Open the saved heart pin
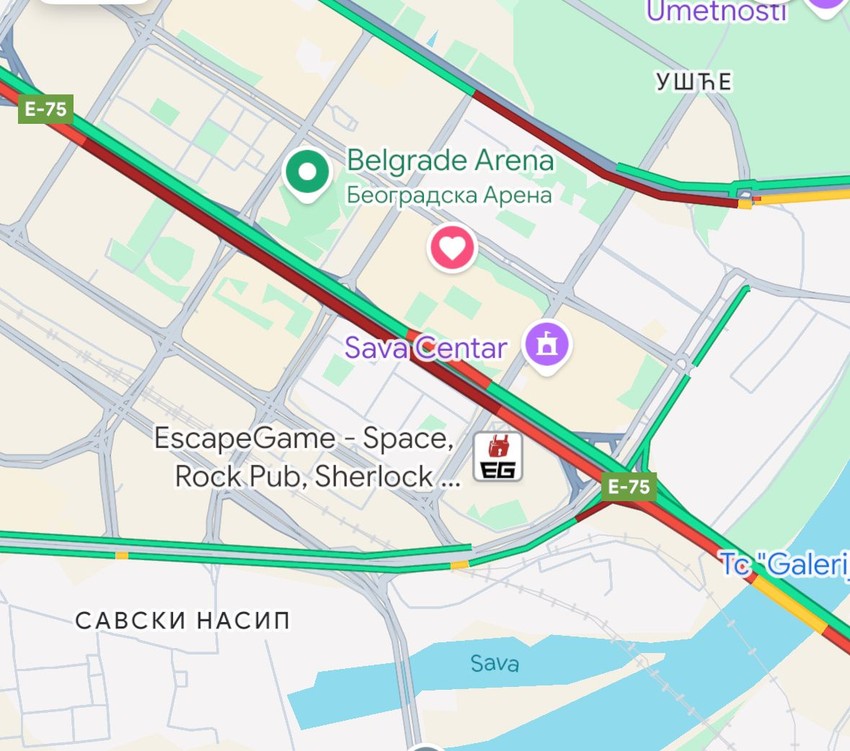The image size is (850, 751). pyautogui.click(x=452, y=247)
